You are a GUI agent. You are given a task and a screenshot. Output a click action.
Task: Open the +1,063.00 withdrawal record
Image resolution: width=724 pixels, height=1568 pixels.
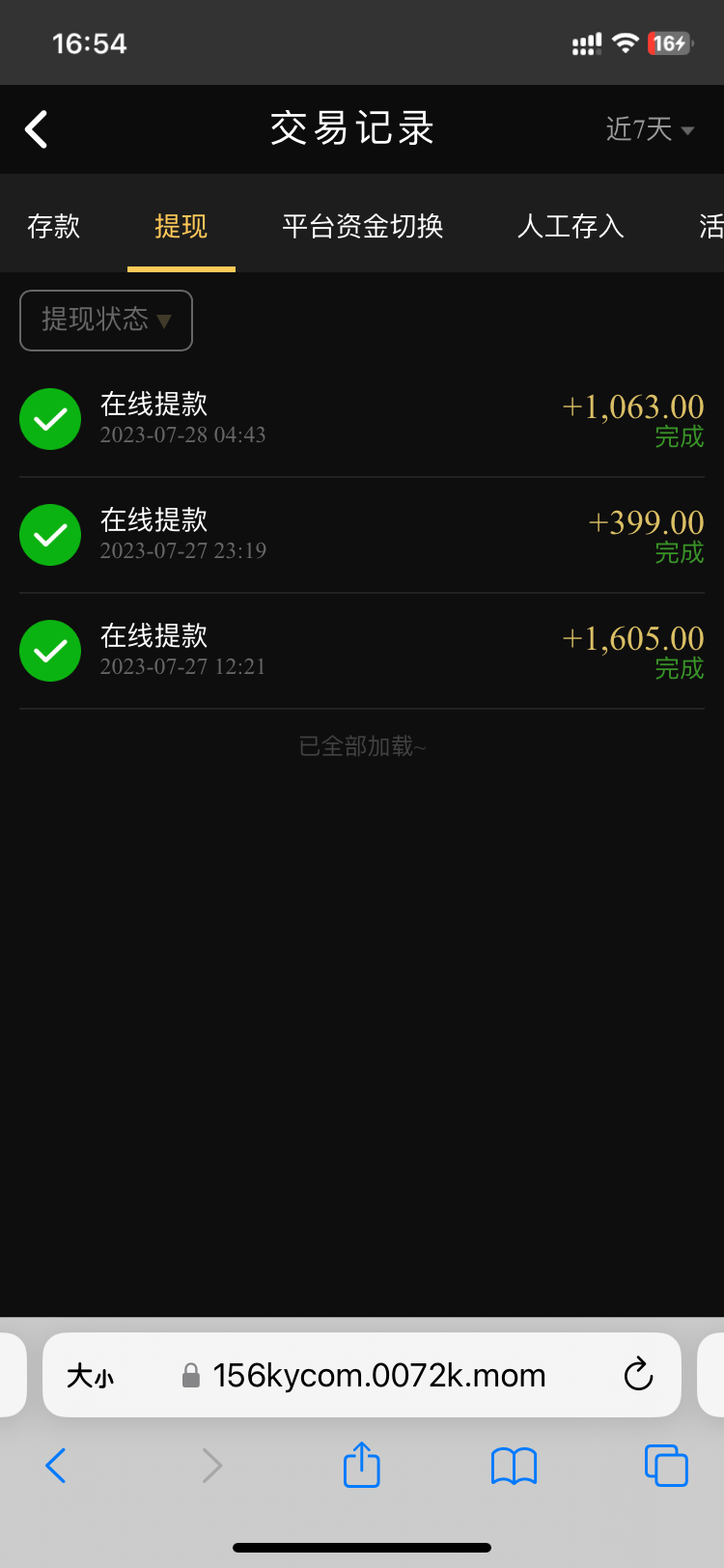click(x=362, y=419)
